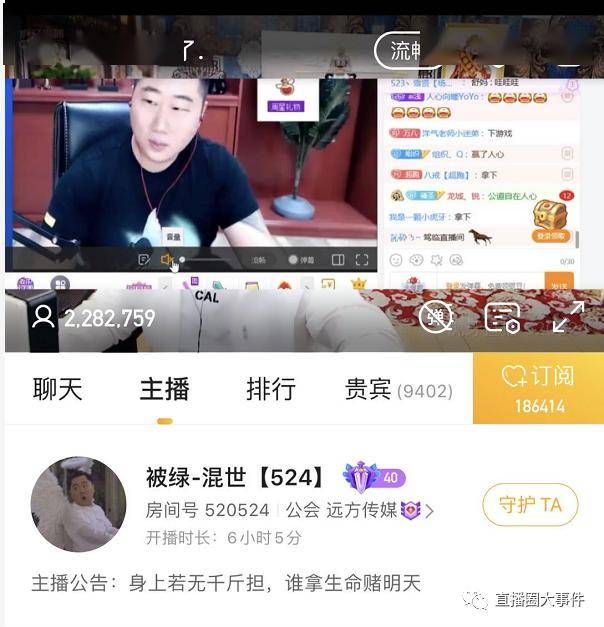
Task: Open the streamer's profile avatar
Action: (x=78, y=505)
